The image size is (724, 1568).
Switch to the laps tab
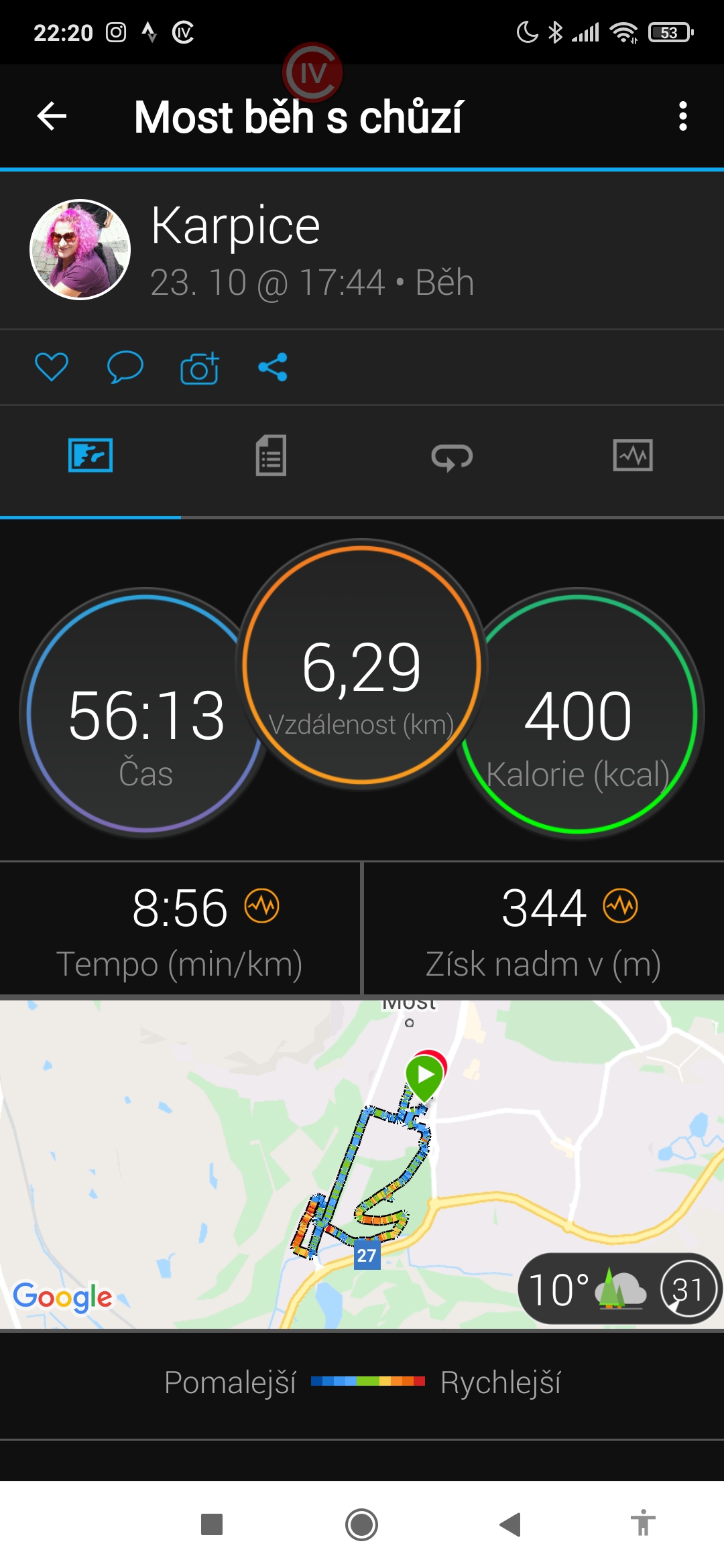tap(452, 457)
